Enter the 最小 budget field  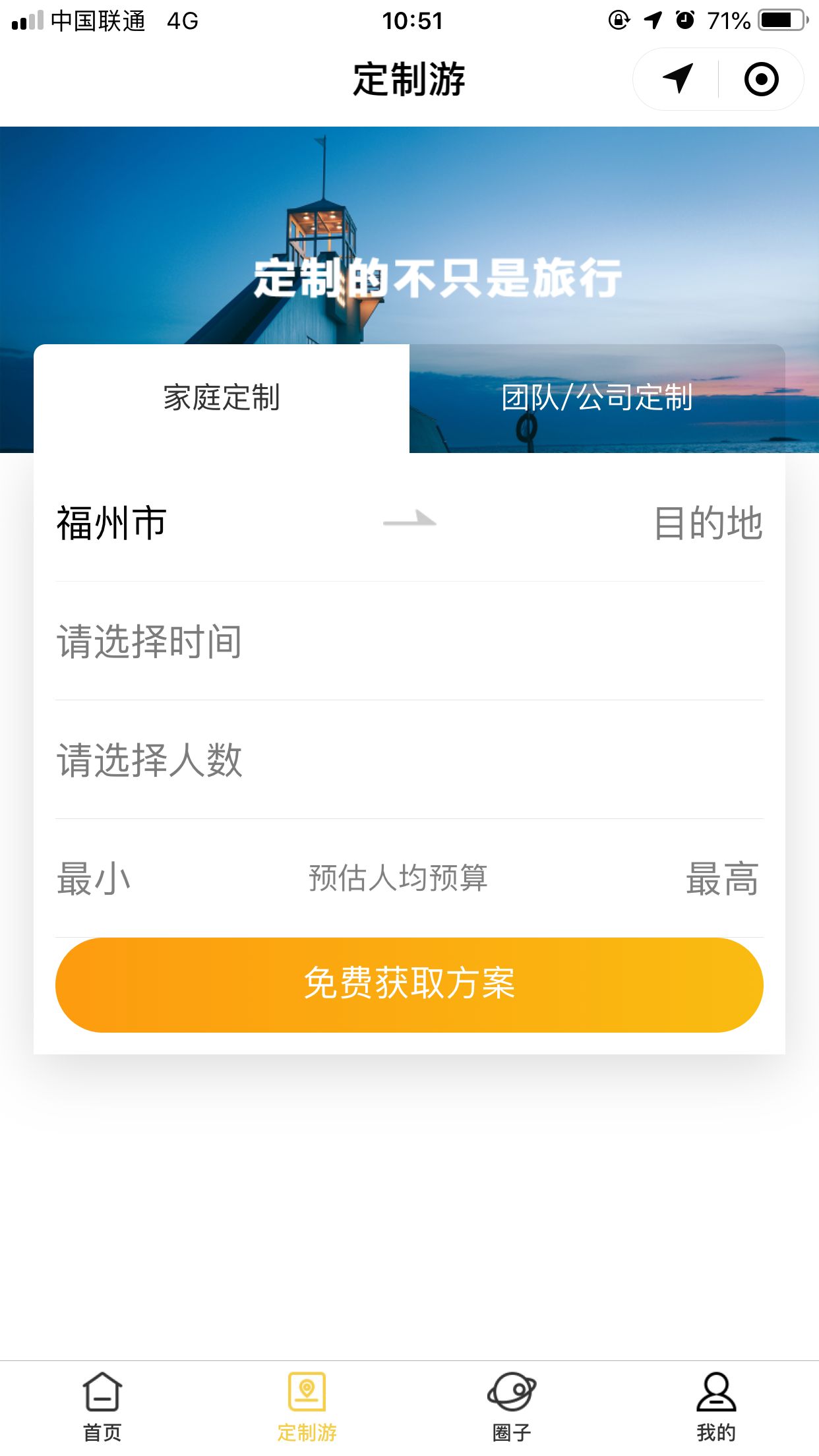tap(94, 879)
